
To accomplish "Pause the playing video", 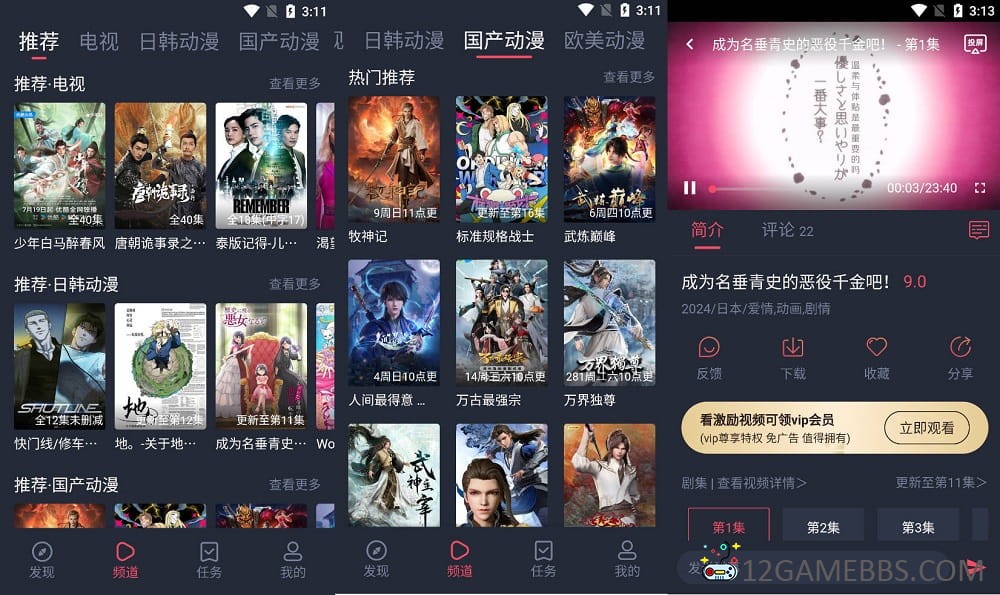I will pyautogui.click(x=689, y=187).
